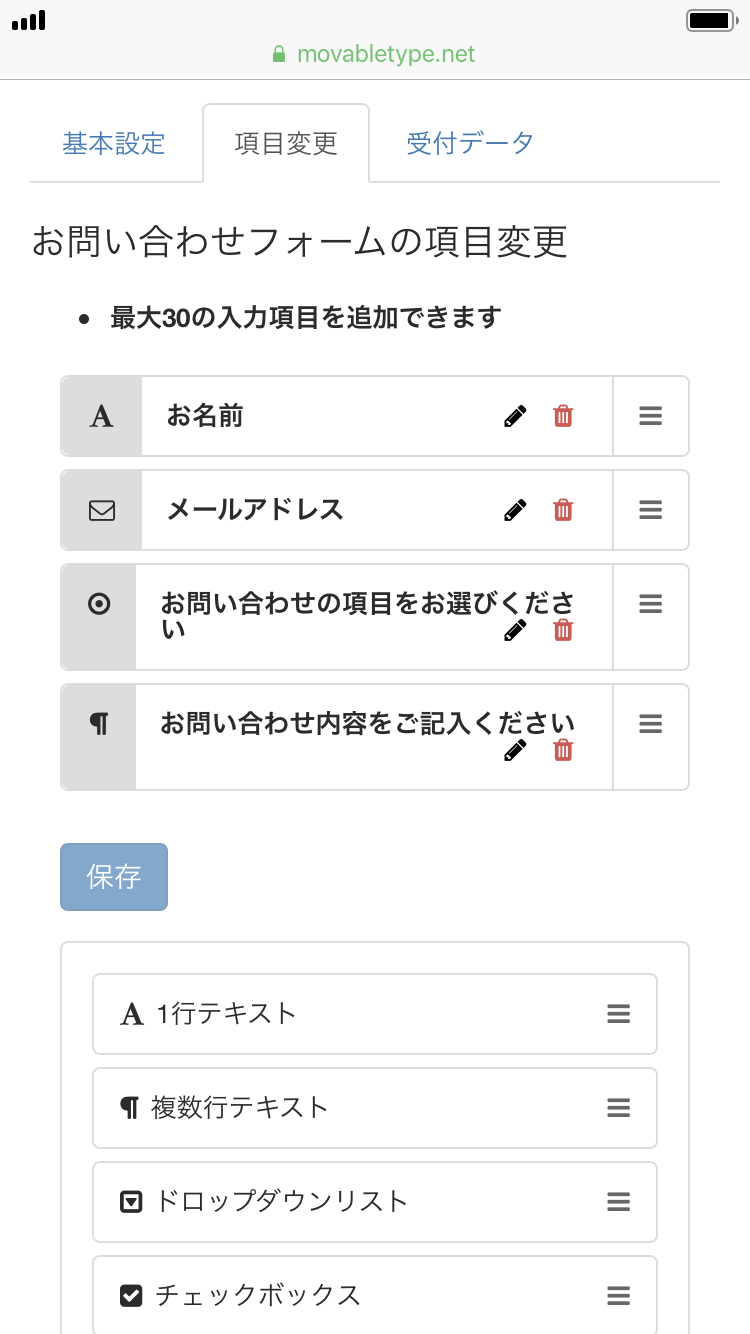
Task: Select the チェックボックス field type
Action: point(375,1295)
